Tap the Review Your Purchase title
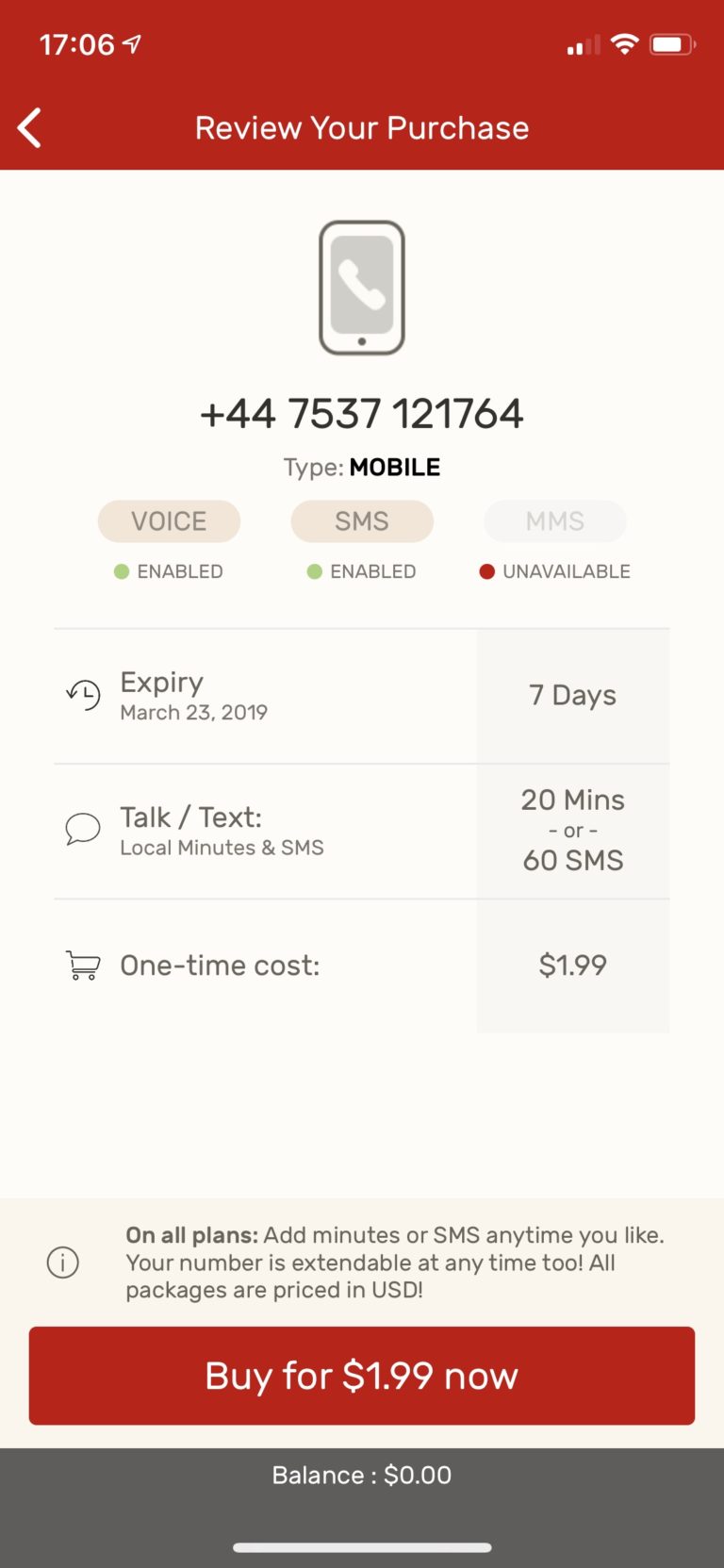 362,127
